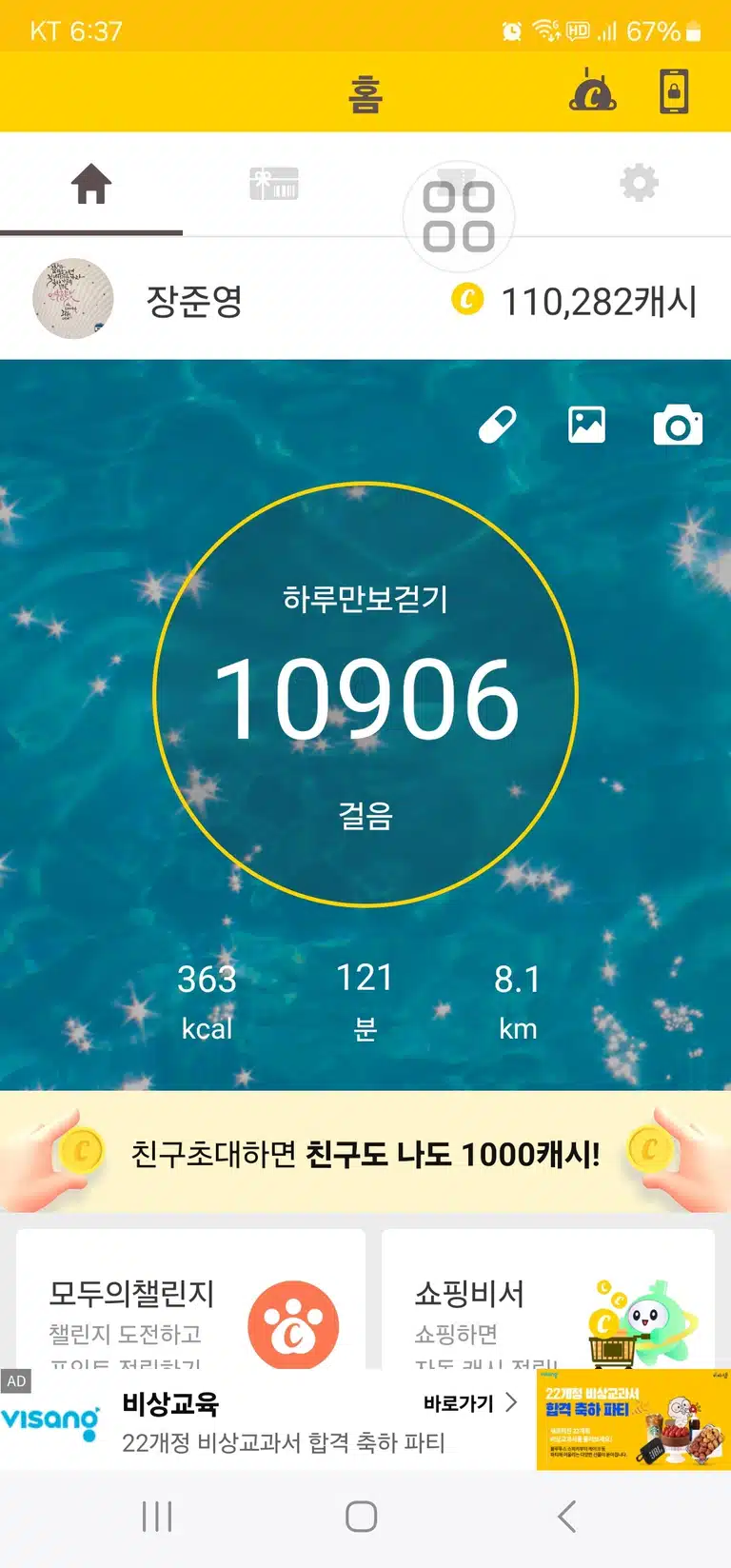Open the 모두의챌린지 card
731x1568 pixels.
[191, 1300]
